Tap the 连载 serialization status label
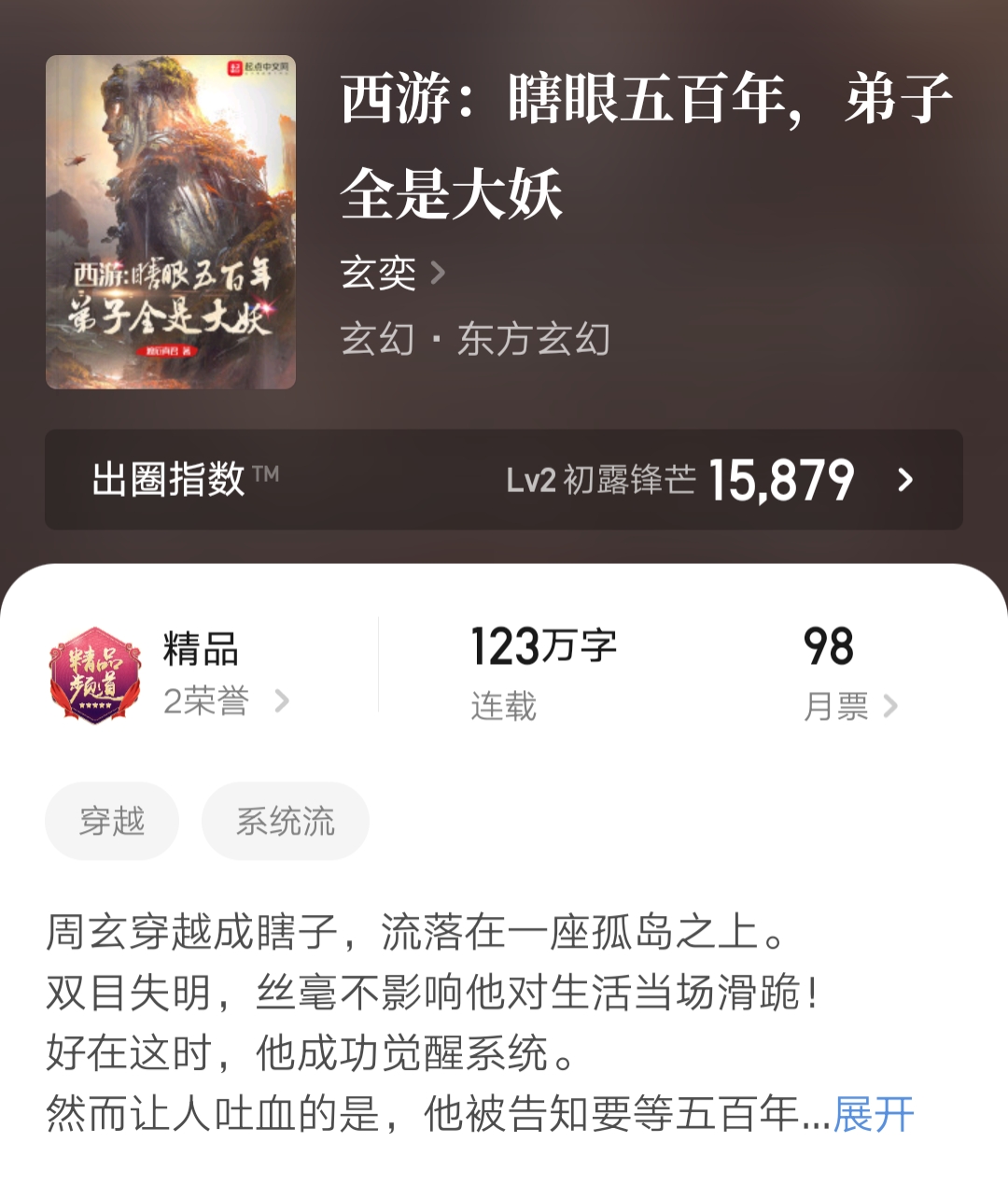The width and height of the screenshot is (1008, 1184). click(501, 708)
